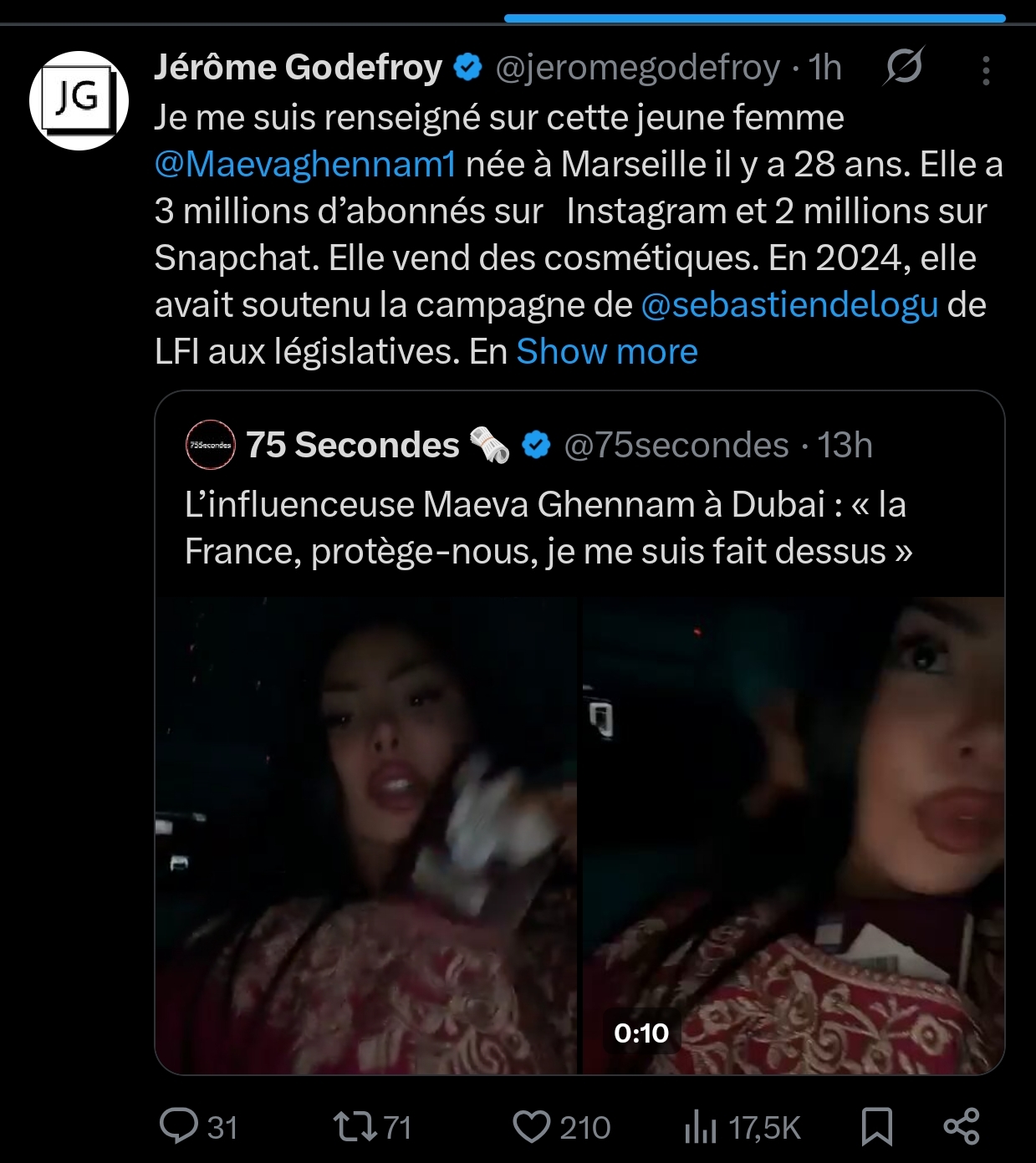The width and height of the screenshot is (1036, 1163).
Task: Play the 0:10 video in the quoted post
Action: tap(579, 834)
